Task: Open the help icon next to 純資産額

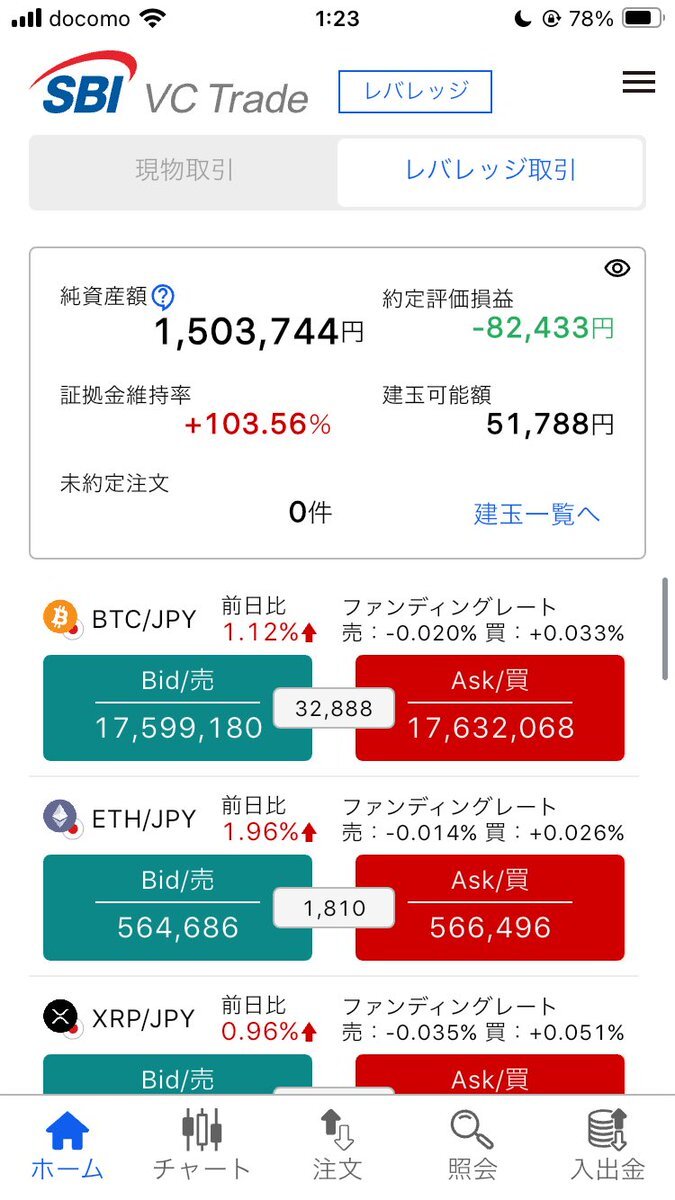Action: tap(163, 297)
